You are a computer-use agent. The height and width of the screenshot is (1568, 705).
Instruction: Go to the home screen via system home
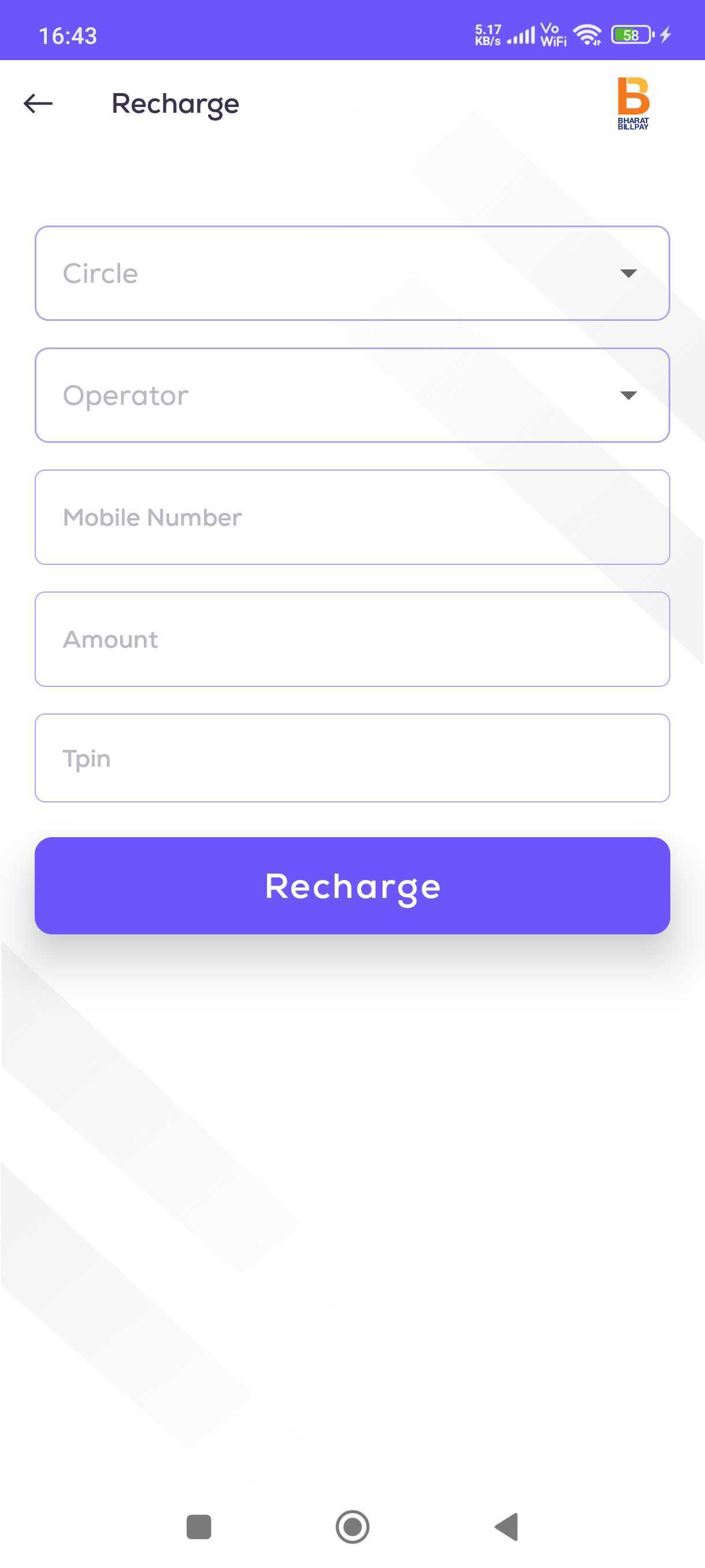click(x=352, y=1526)
